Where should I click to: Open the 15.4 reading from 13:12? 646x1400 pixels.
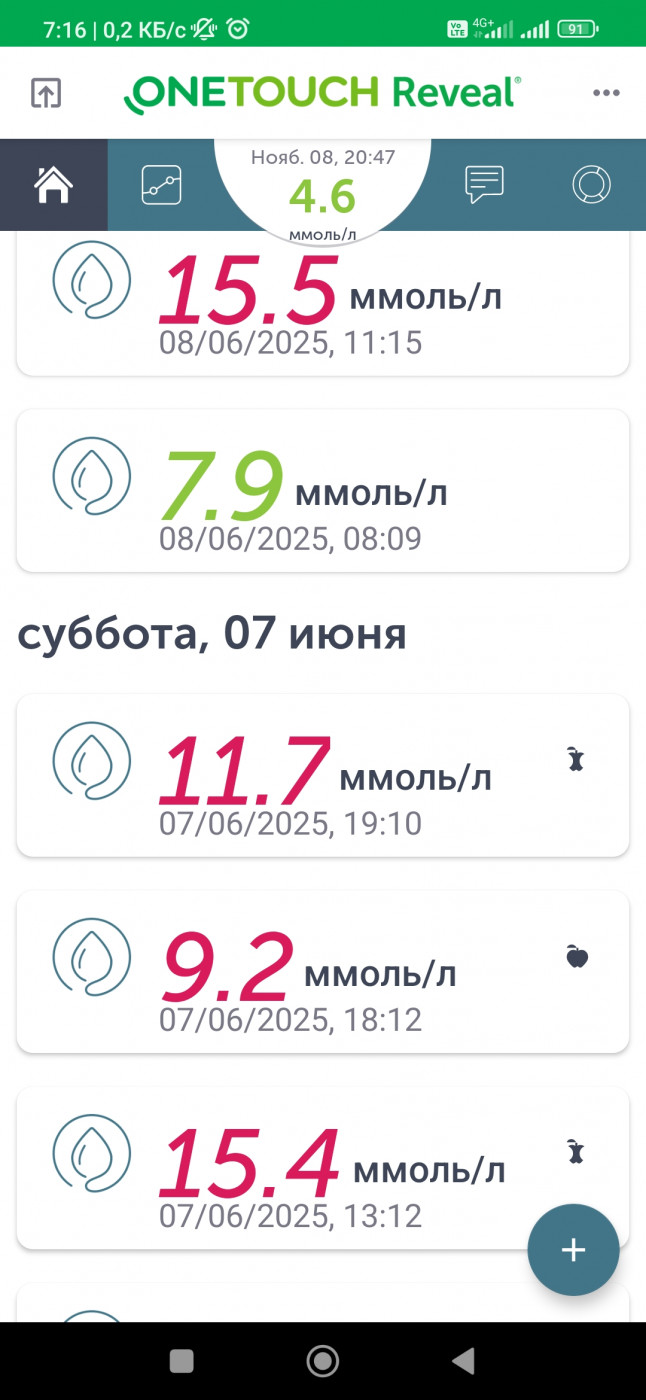click(x=323, y=1167)
